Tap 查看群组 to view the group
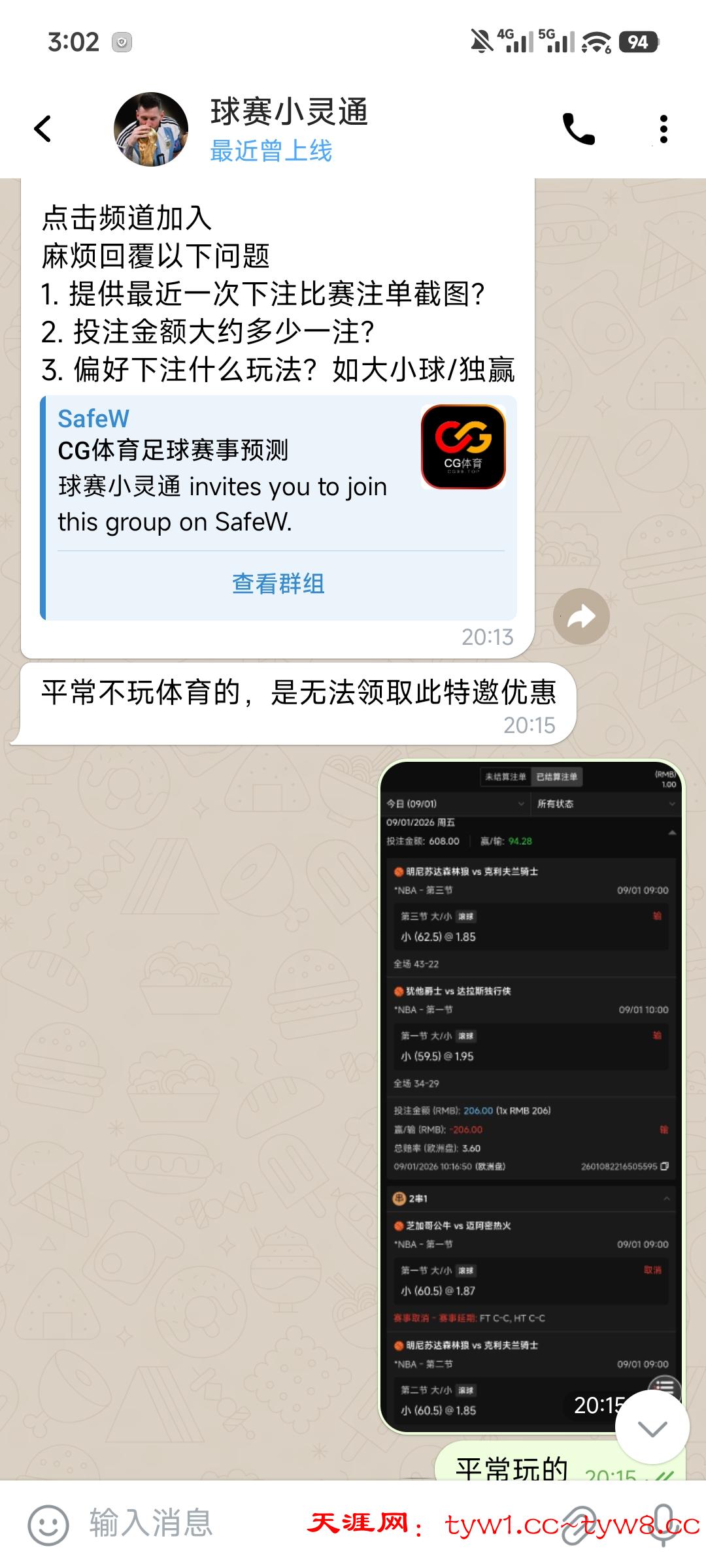This screenshot has width=706, height=1568. [x=278, y=583]
